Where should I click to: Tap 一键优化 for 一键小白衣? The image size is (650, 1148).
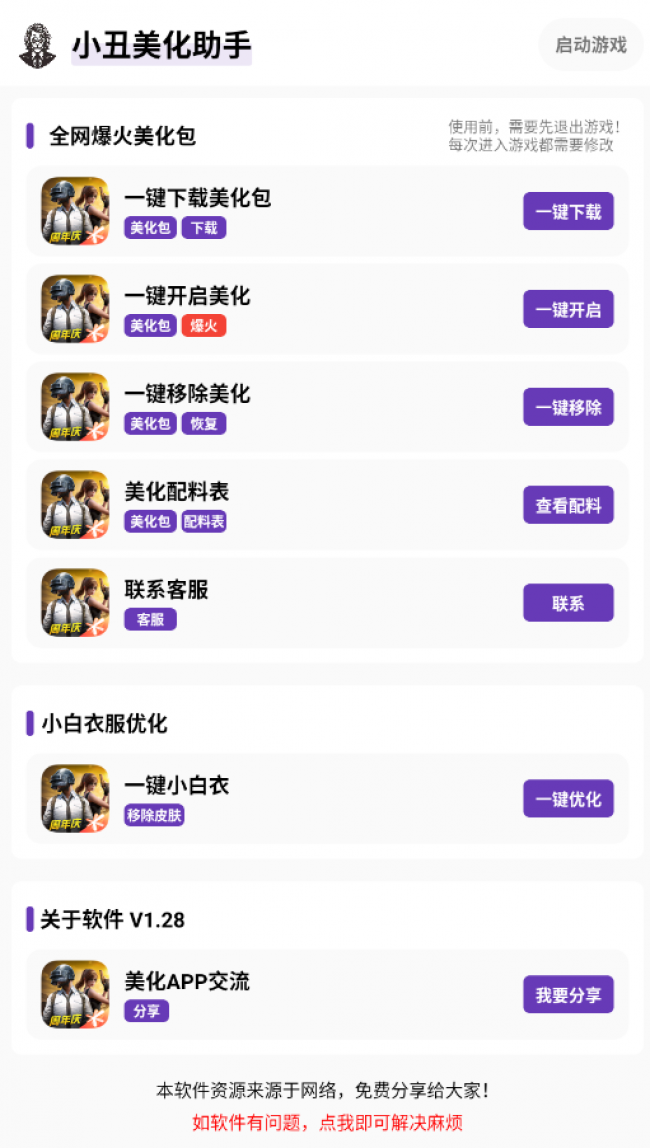tap(568, 800)
